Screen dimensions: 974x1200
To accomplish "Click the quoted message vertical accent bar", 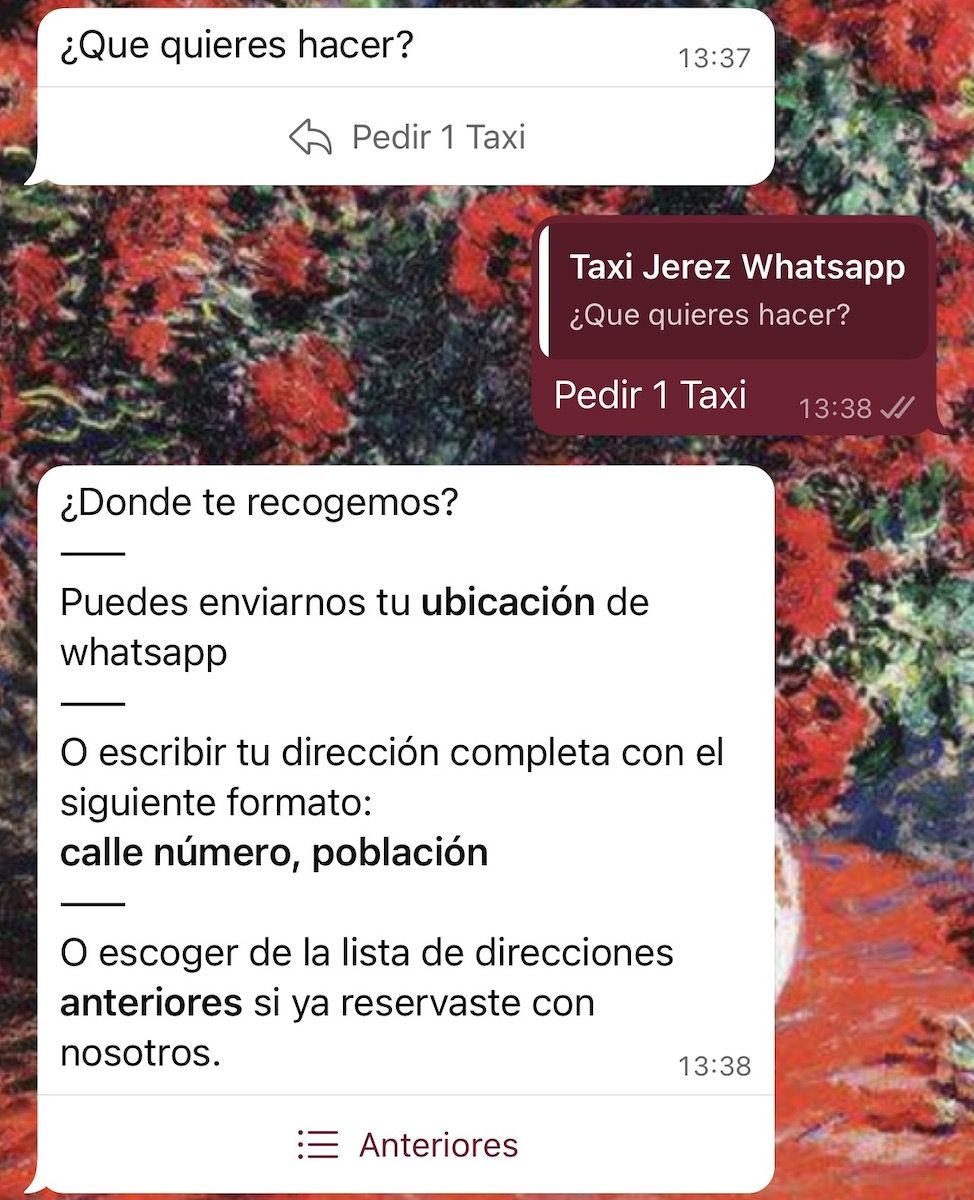I will click(547, 290).
